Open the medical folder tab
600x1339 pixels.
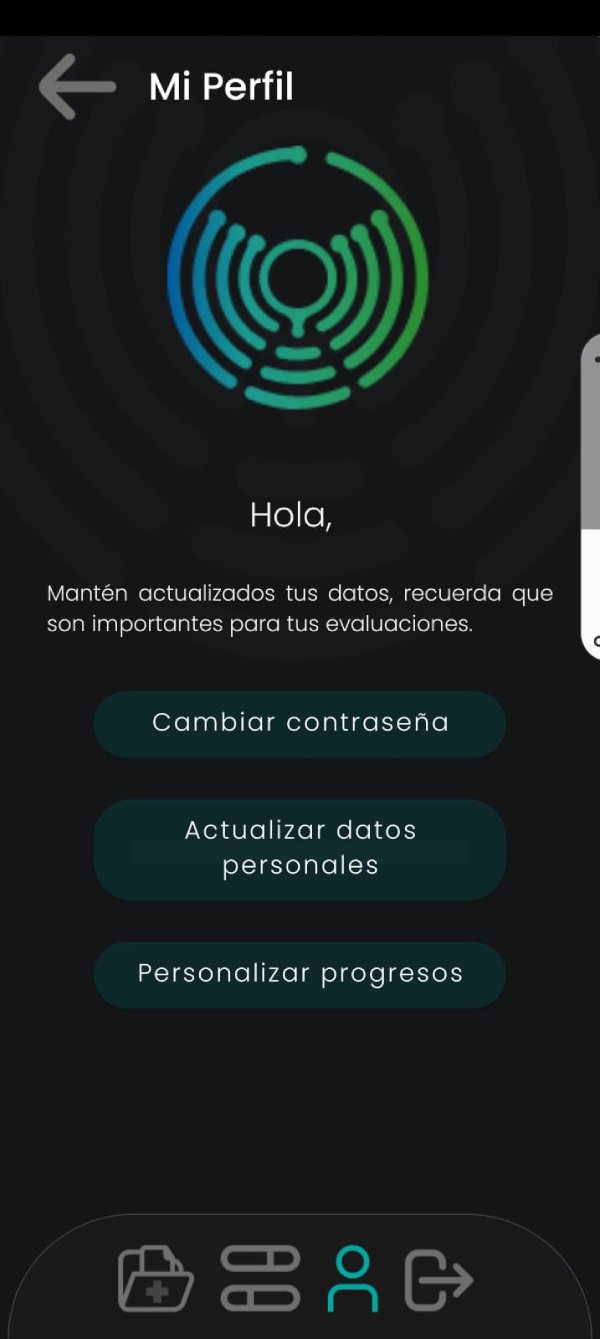[x=156, y=1278]
